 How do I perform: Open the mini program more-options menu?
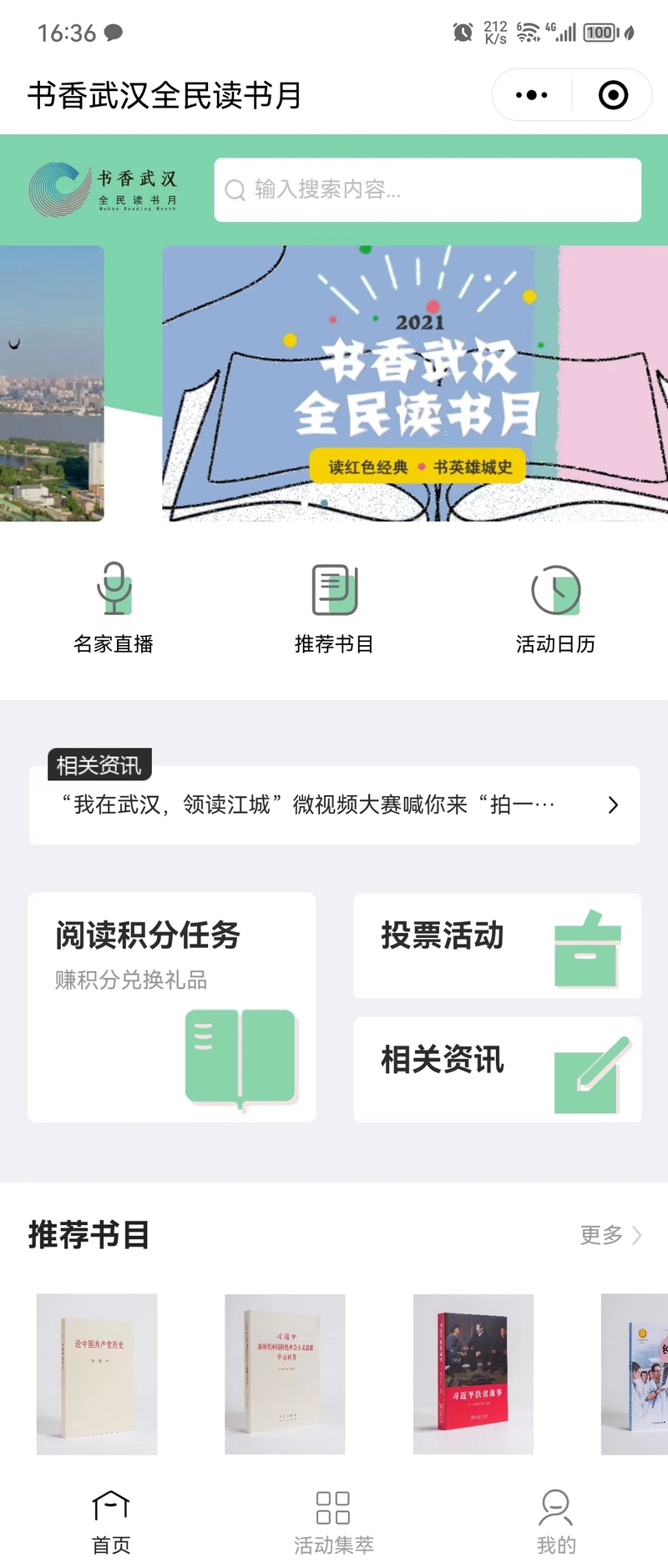(532, 95)
